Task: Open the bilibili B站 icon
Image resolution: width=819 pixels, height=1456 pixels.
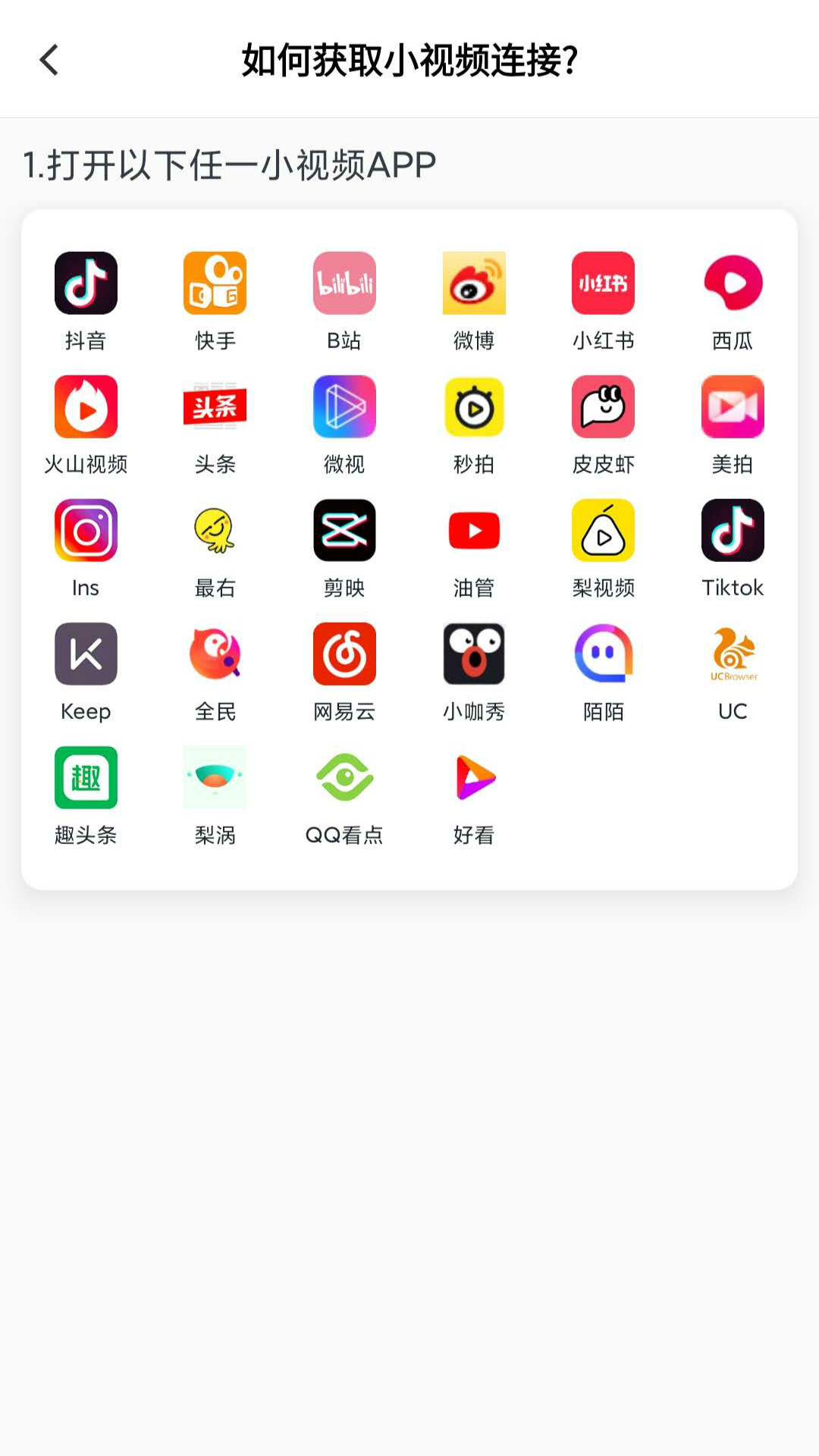Action: tap(344, 283)
